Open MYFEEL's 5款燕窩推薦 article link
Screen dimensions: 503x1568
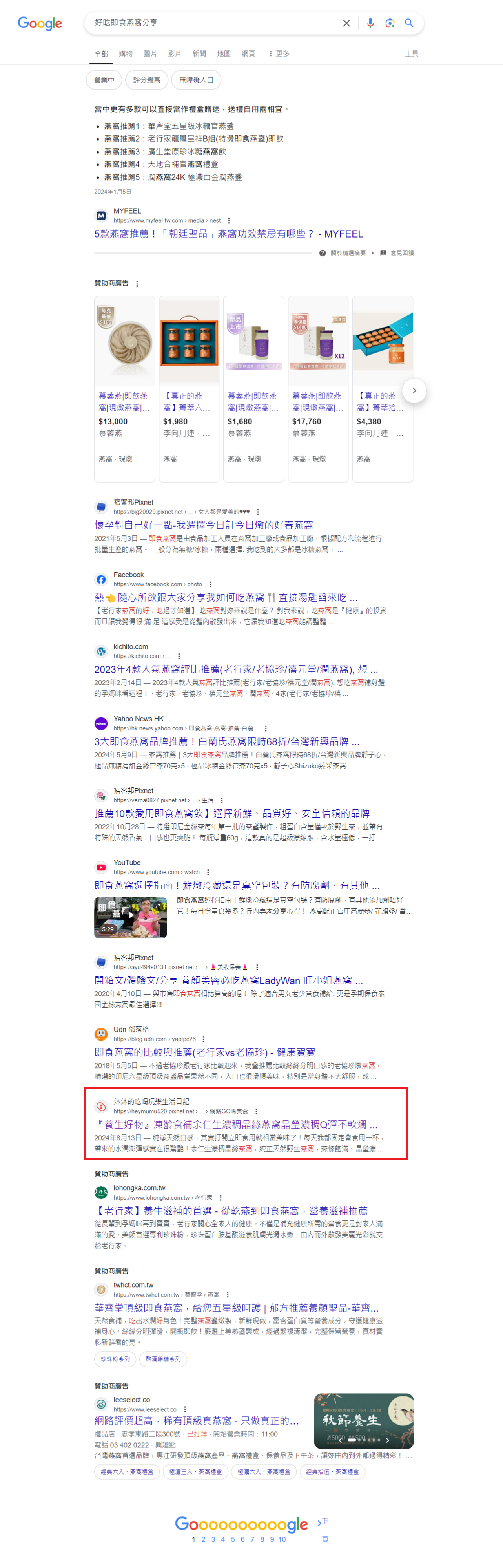pos(228,234)
